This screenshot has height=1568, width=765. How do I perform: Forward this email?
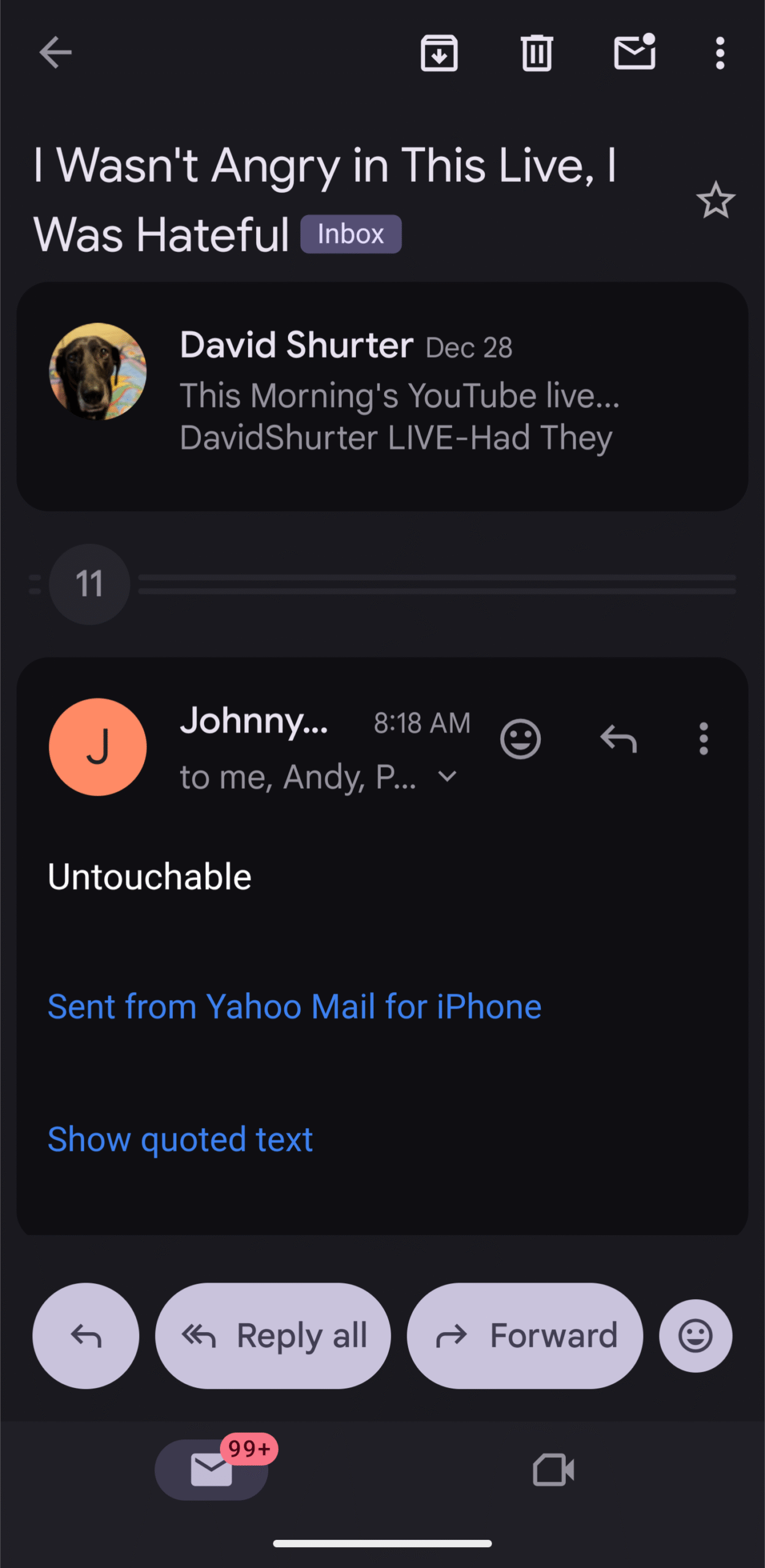[525, 1336]
